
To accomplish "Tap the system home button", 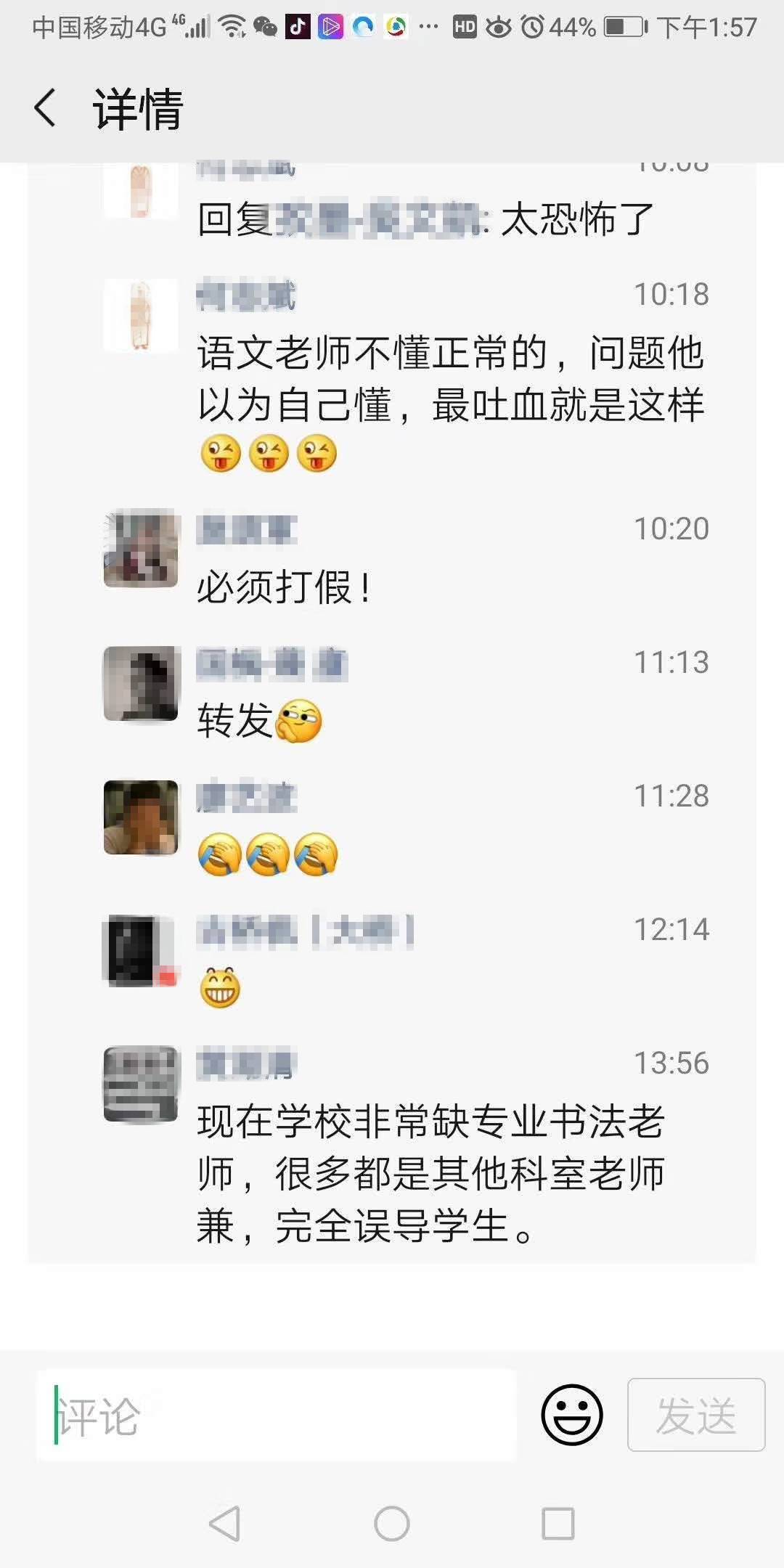I will coord(392,1523).
